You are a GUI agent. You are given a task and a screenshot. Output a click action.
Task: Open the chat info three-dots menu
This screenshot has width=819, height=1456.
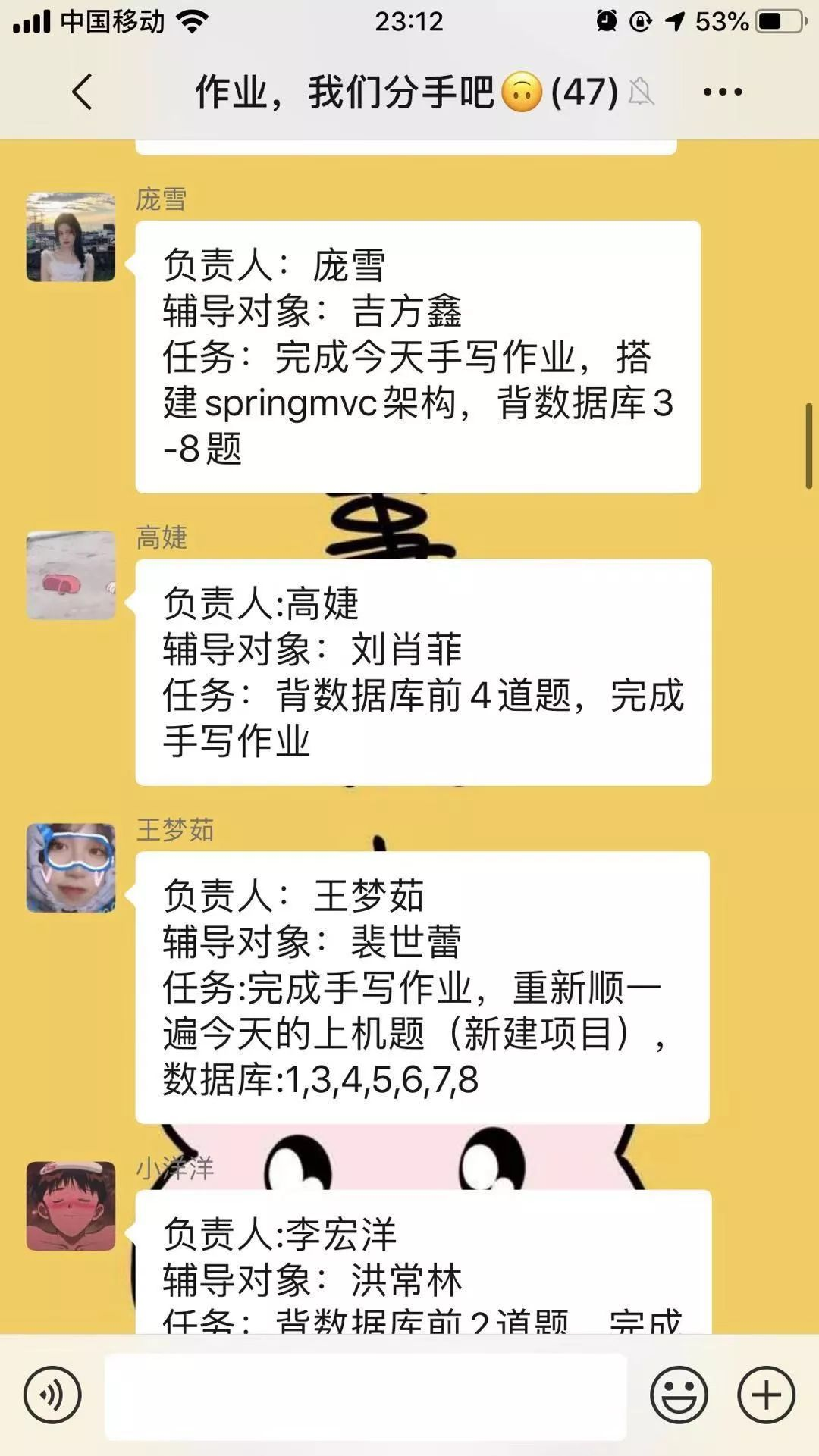click(x=722, y=92)
